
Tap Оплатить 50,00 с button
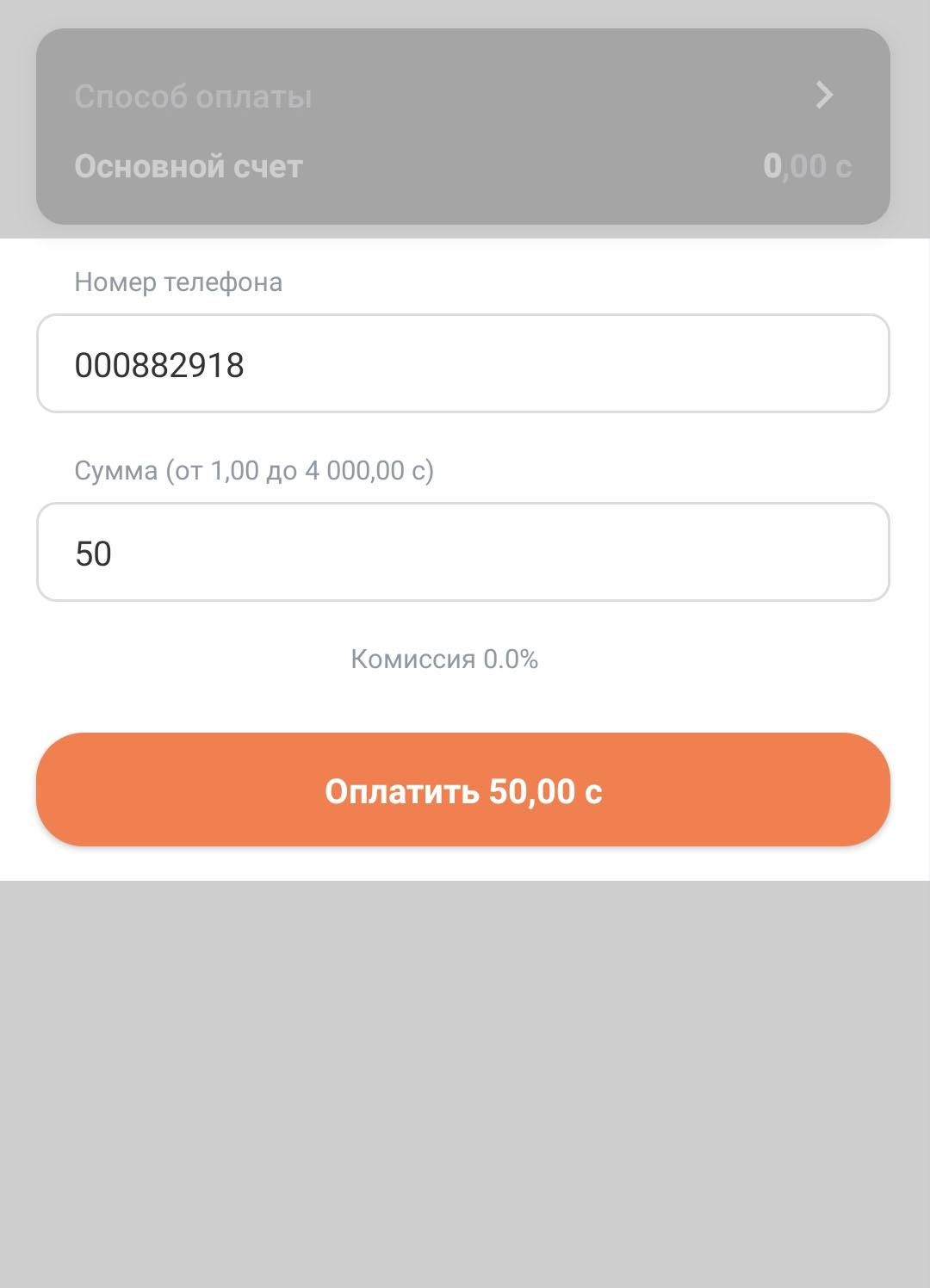462,790
